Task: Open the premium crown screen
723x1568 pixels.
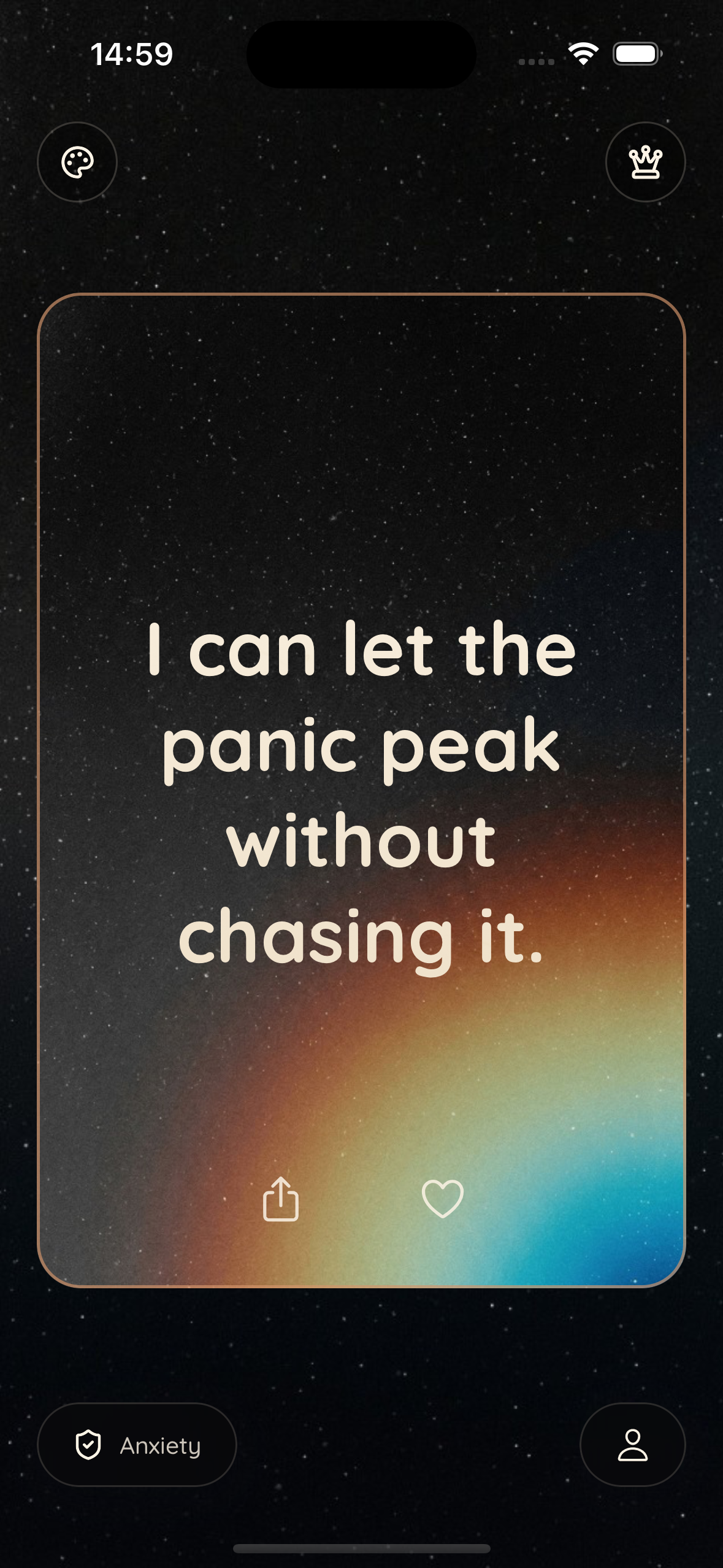Action: pos(645,162)
